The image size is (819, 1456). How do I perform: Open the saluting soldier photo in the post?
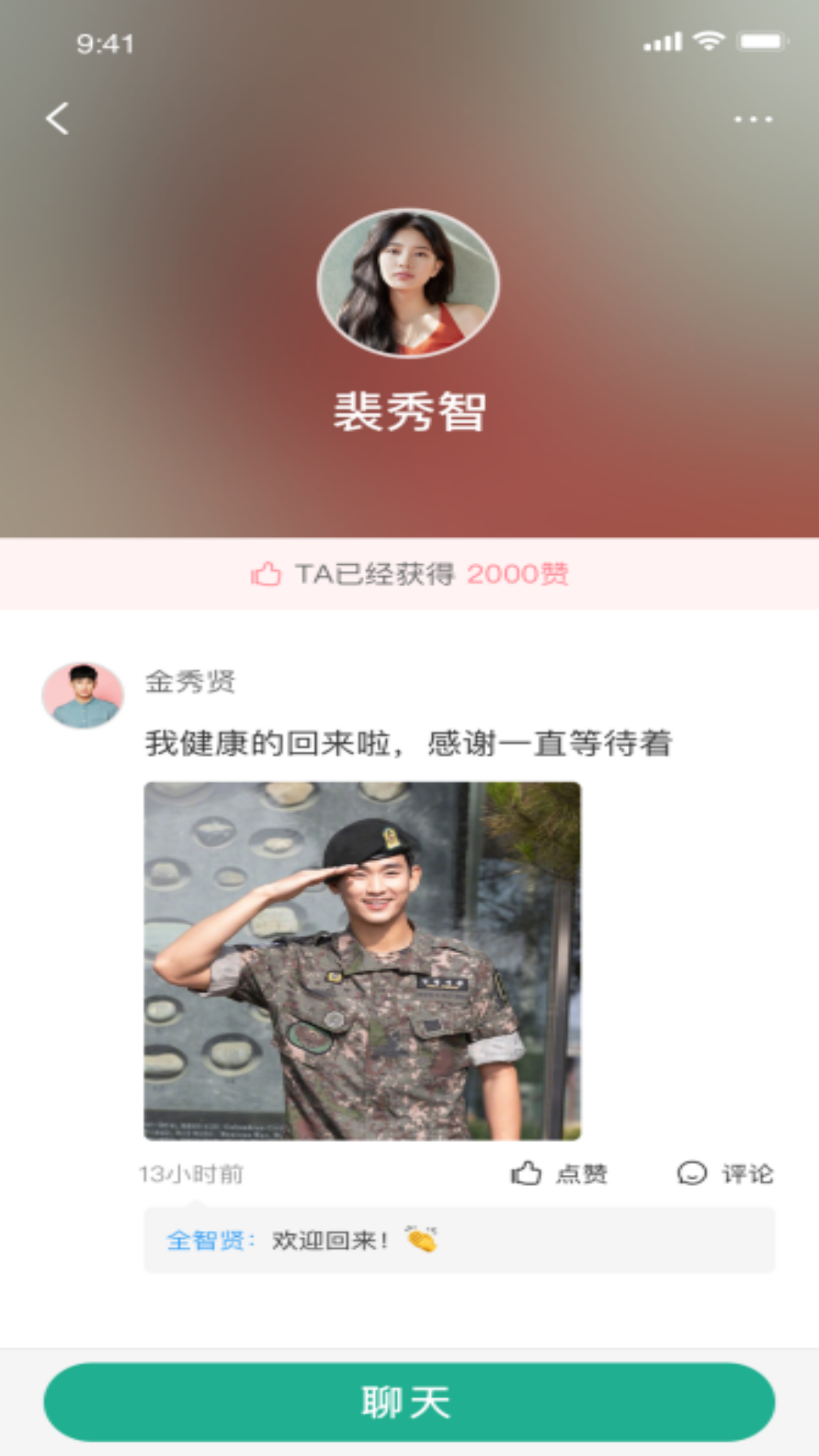point(362,961)
